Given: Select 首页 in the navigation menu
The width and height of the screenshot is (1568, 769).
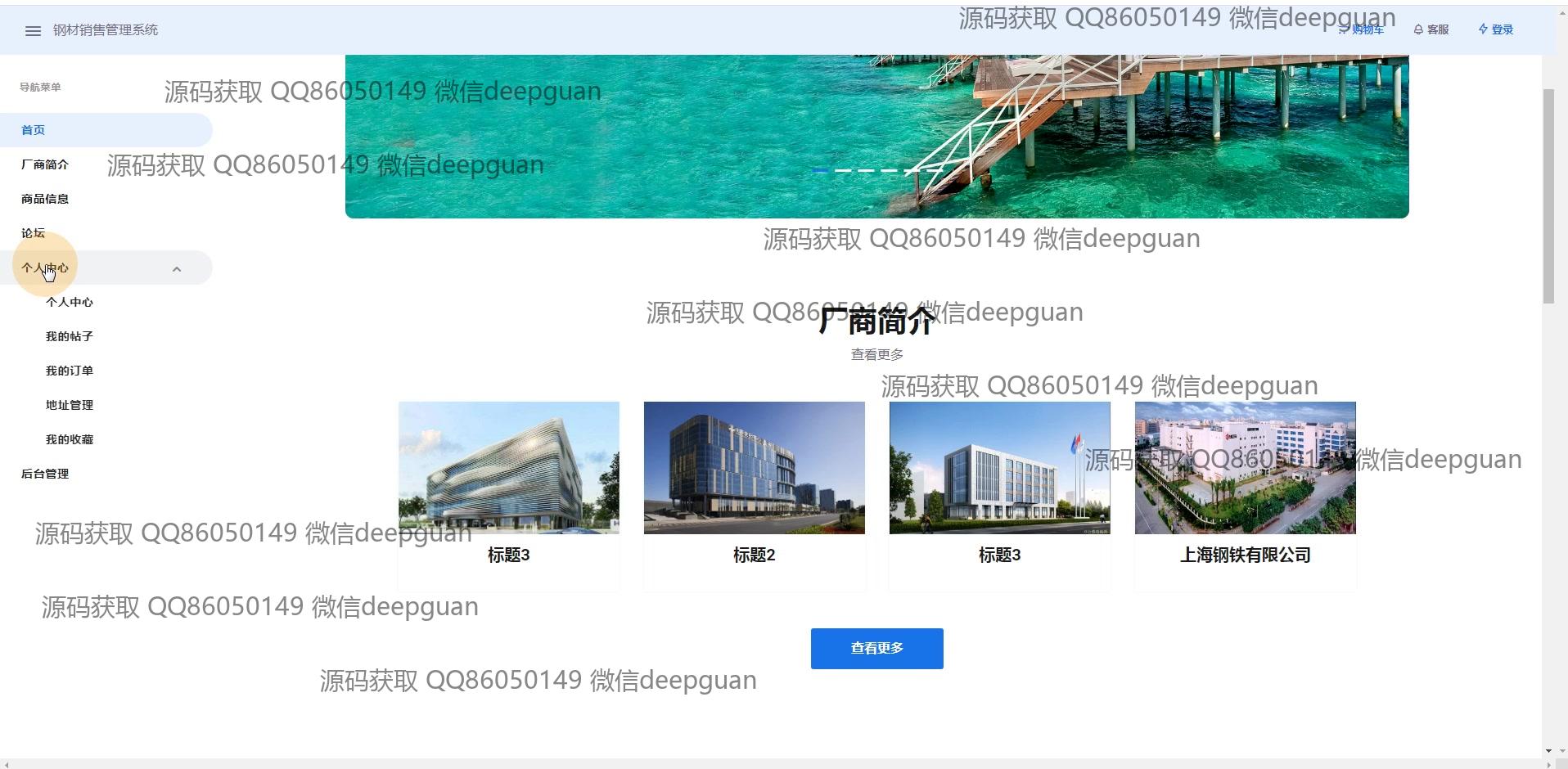Looking at the screenshot, I should click(34, 130).
